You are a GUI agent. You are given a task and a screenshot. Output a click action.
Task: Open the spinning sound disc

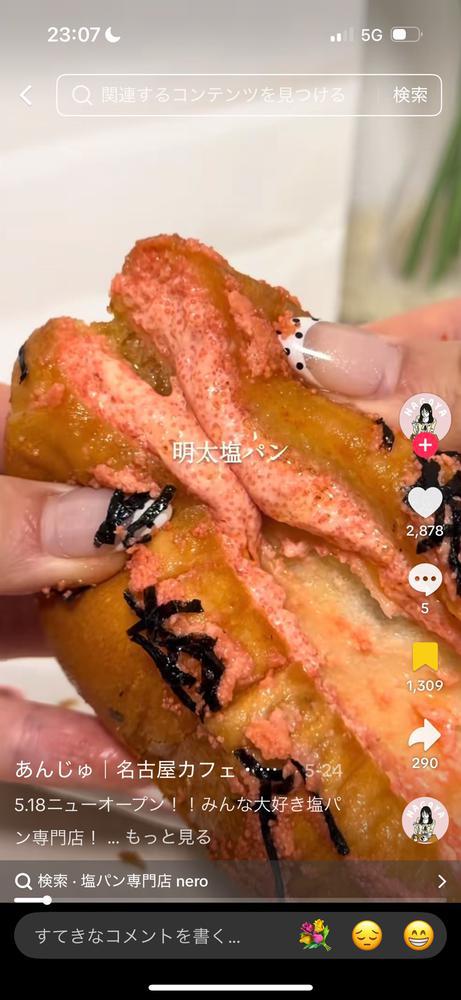click(x=425, y=820)
